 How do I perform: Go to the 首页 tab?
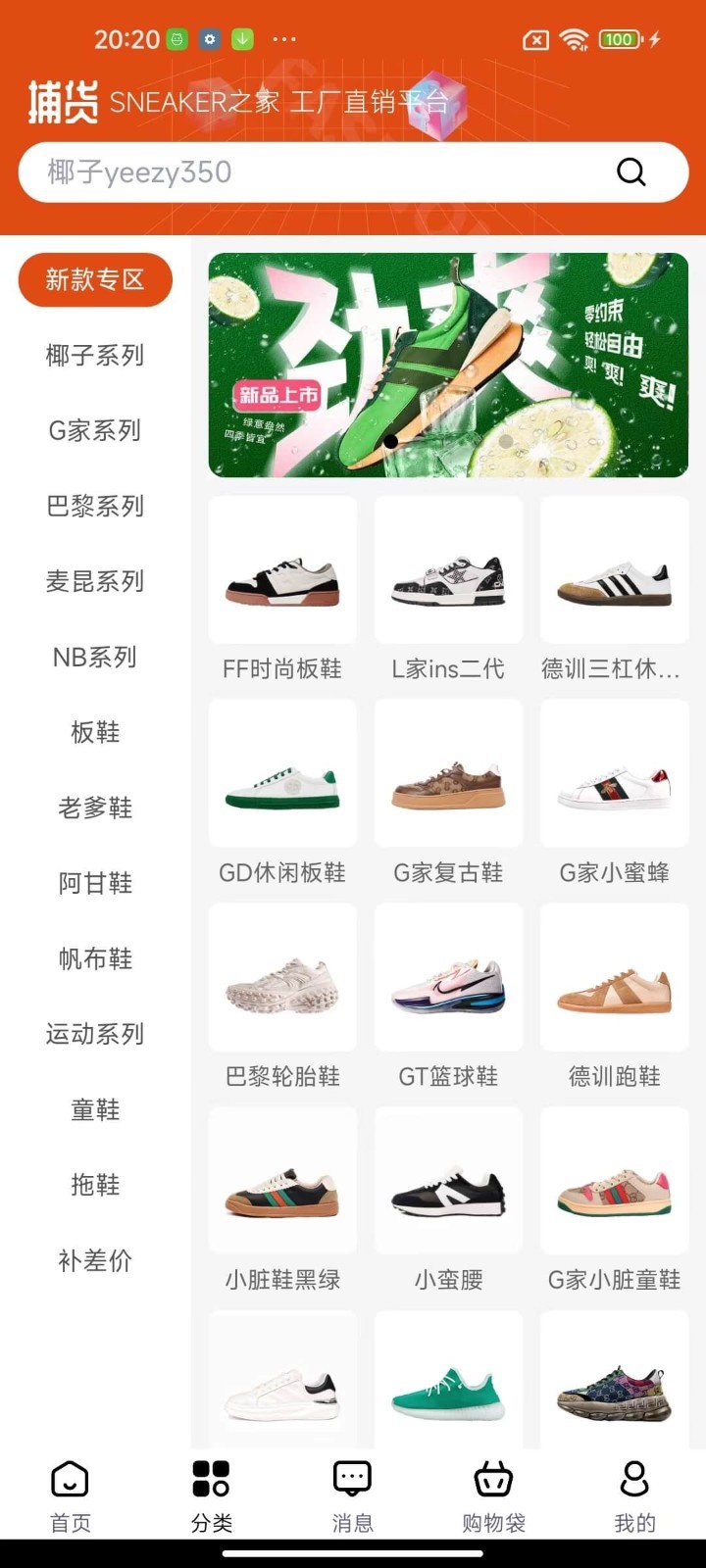click(x=71, y=1496)
